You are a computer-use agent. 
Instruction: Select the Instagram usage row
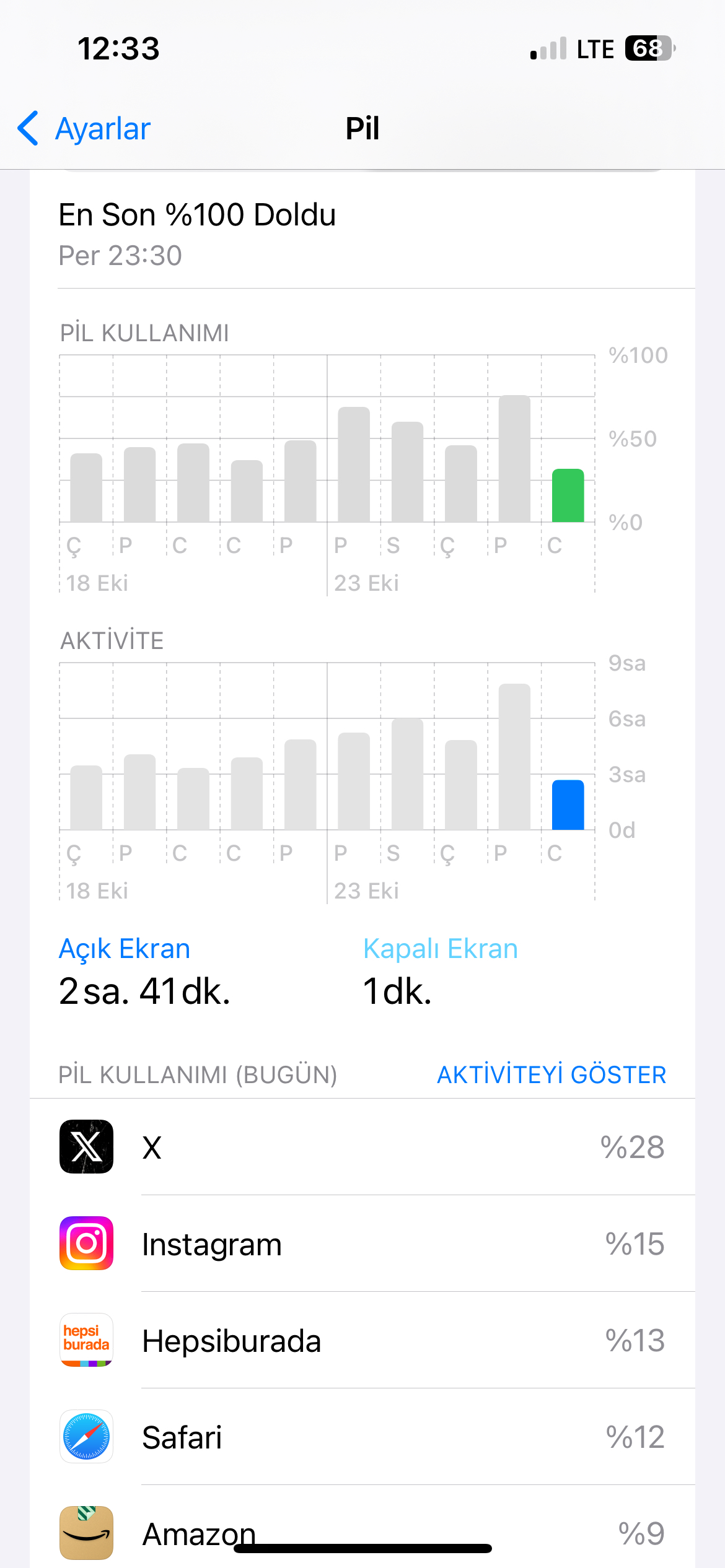pos(362,1244)
